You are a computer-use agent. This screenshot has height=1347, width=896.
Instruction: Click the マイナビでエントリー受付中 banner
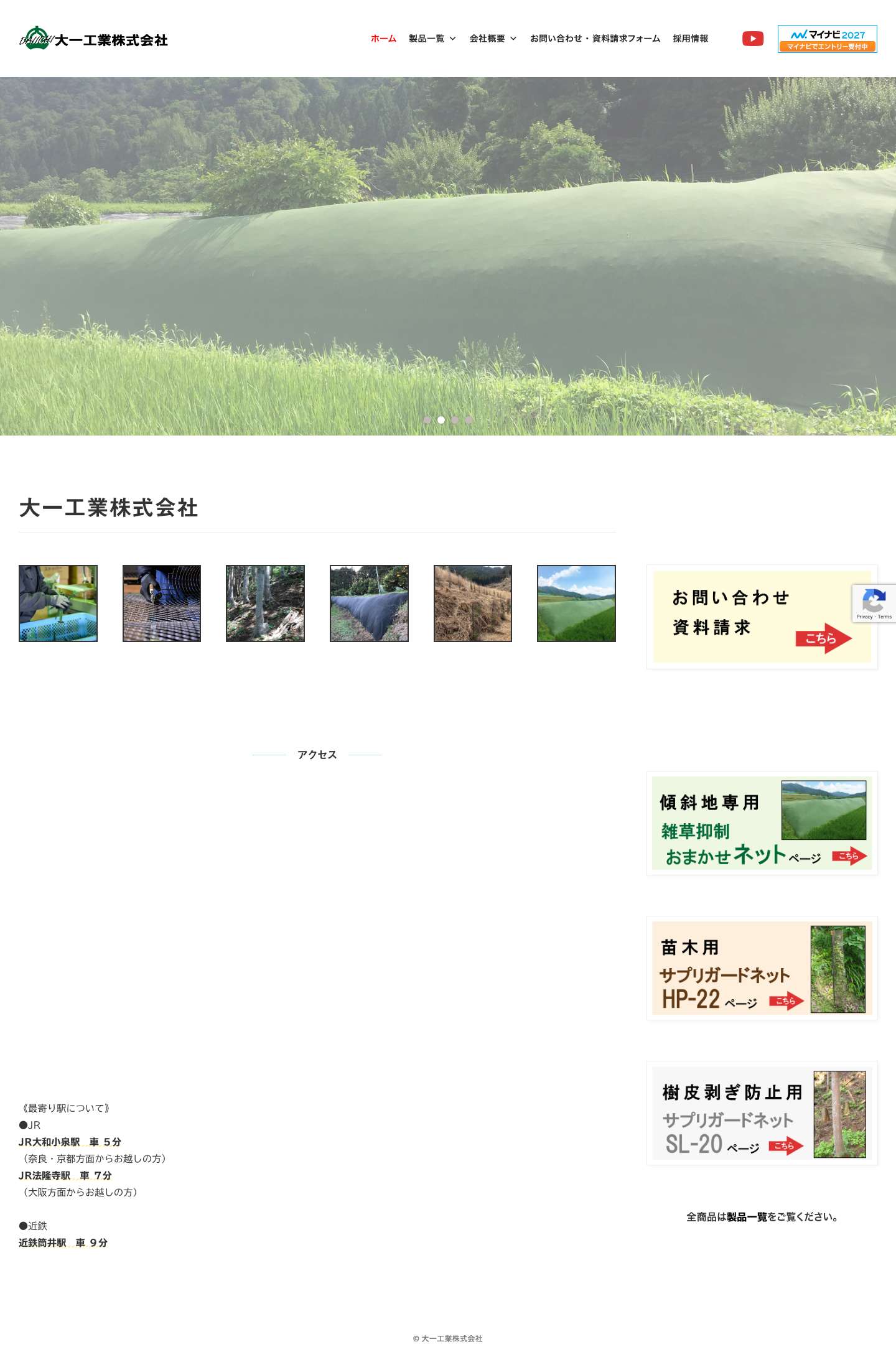point(826,47)
